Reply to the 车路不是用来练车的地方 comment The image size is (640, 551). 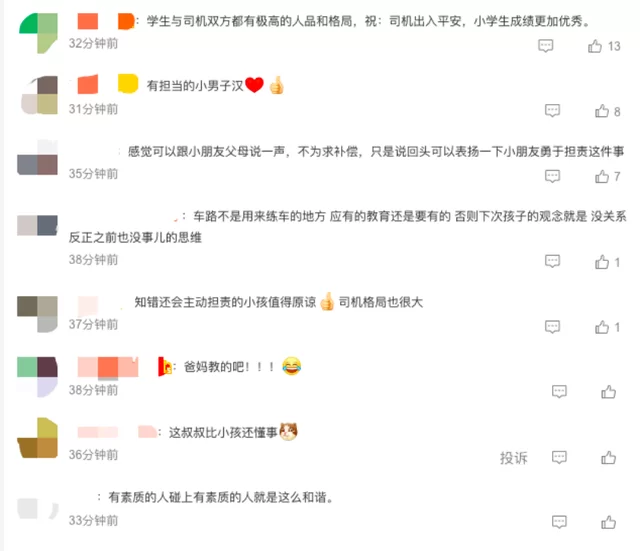point(552,261)
